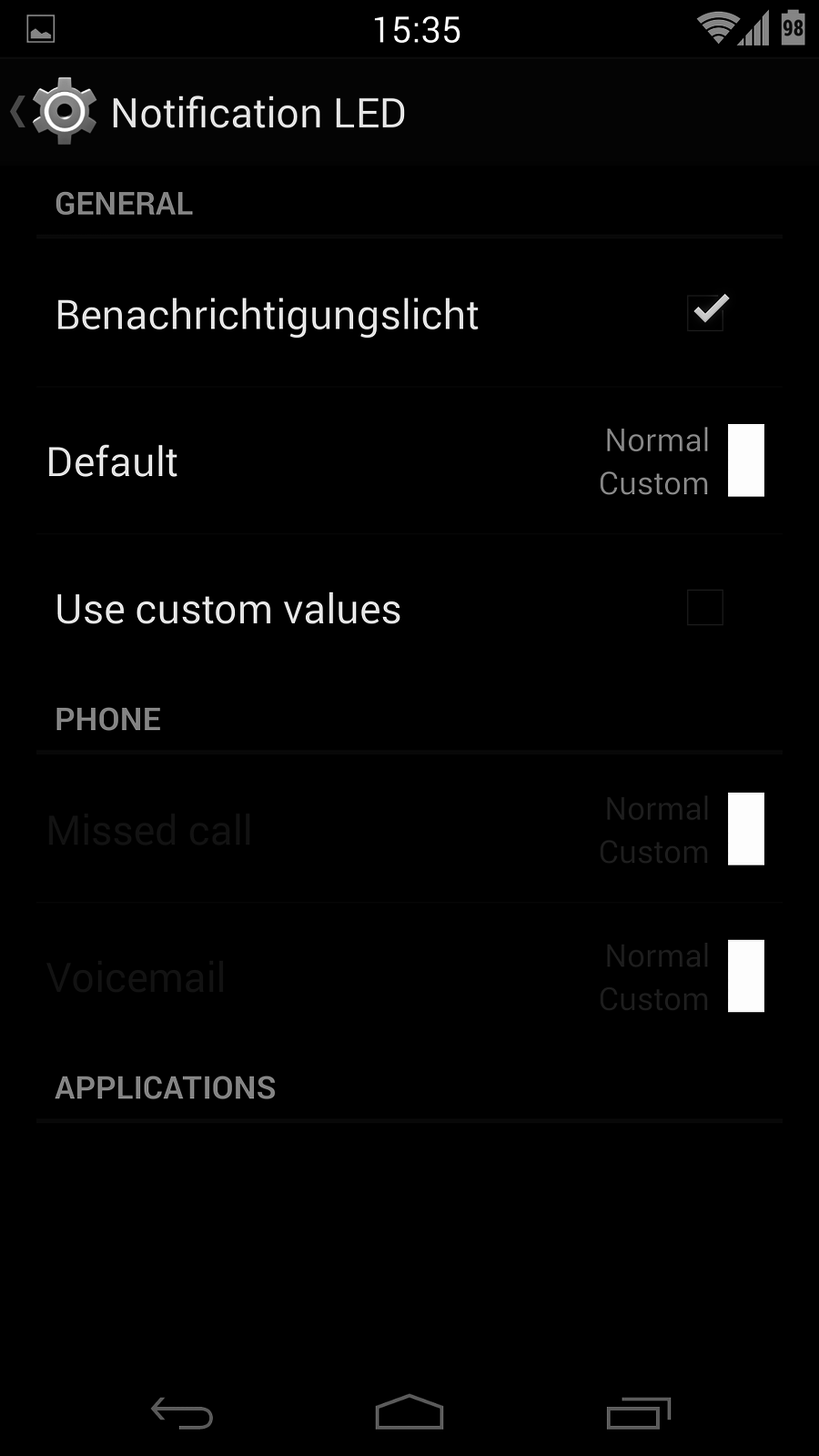Enable Use custom values
Viewport: 819px width, 1456px height.
tap(705, 608)
